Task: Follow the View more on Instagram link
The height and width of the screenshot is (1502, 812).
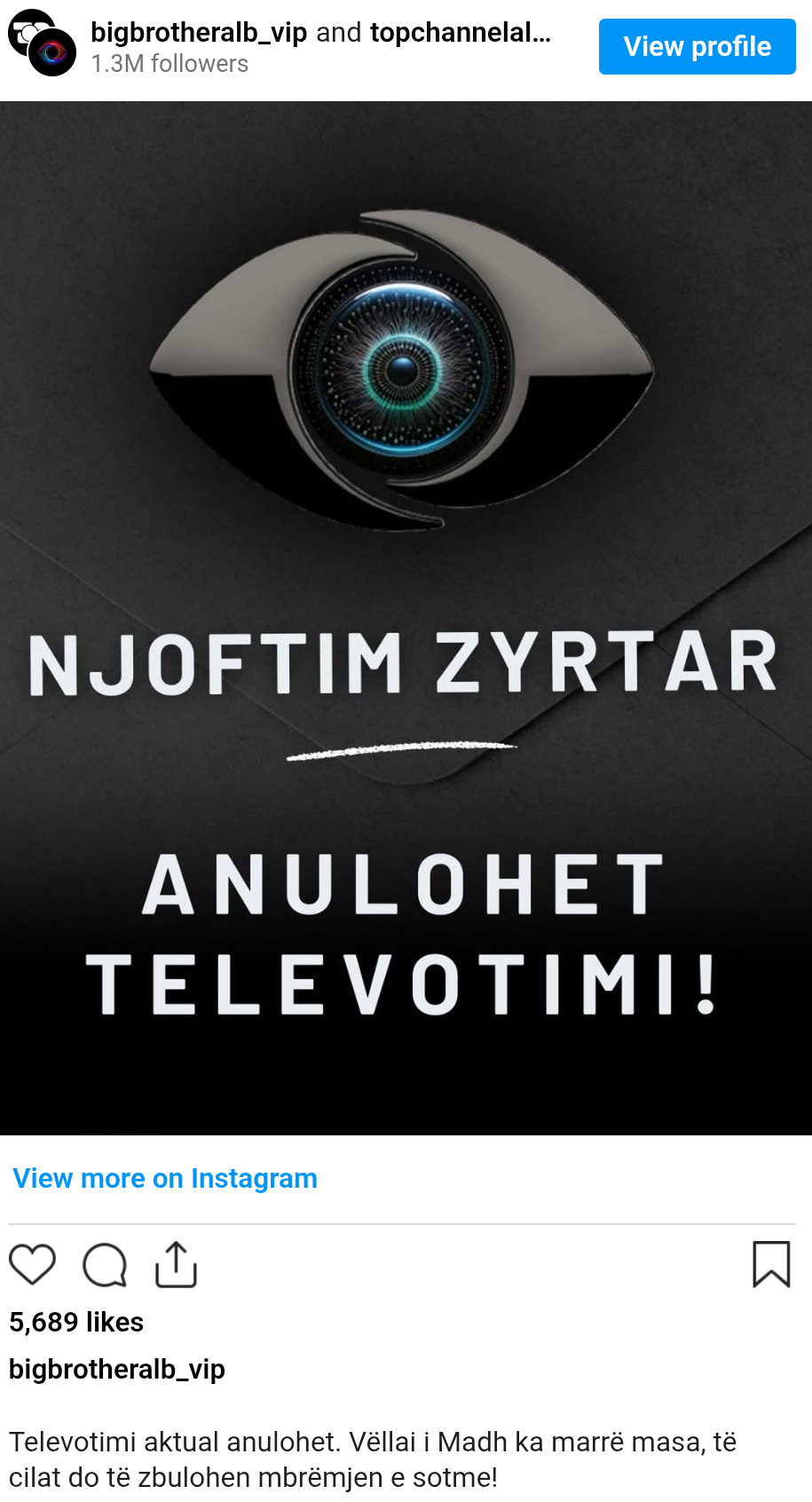Action: click(x=165, y=1178)
